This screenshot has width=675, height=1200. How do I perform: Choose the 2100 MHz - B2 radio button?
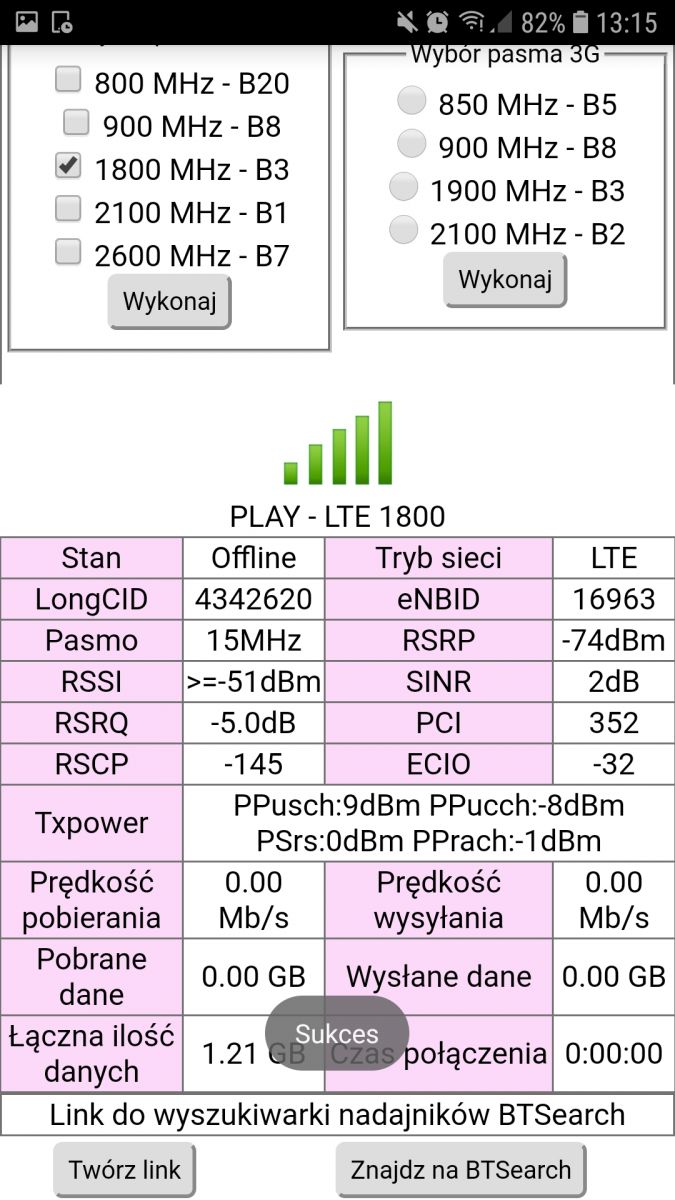[403, 230]
